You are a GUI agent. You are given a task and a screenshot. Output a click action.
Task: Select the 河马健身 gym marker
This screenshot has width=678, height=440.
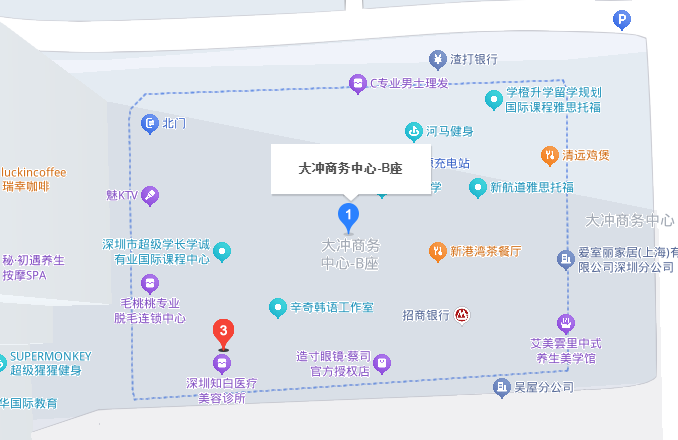tap(412, 131)
